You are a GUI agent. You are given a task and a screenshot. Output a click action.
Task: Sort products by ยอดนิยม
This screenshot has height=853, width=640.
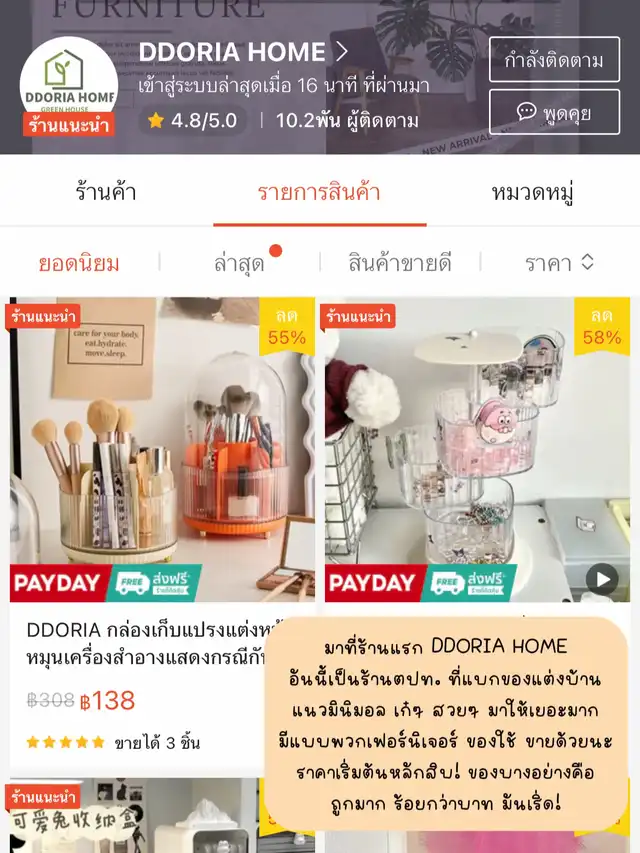(x=79, y=263)
